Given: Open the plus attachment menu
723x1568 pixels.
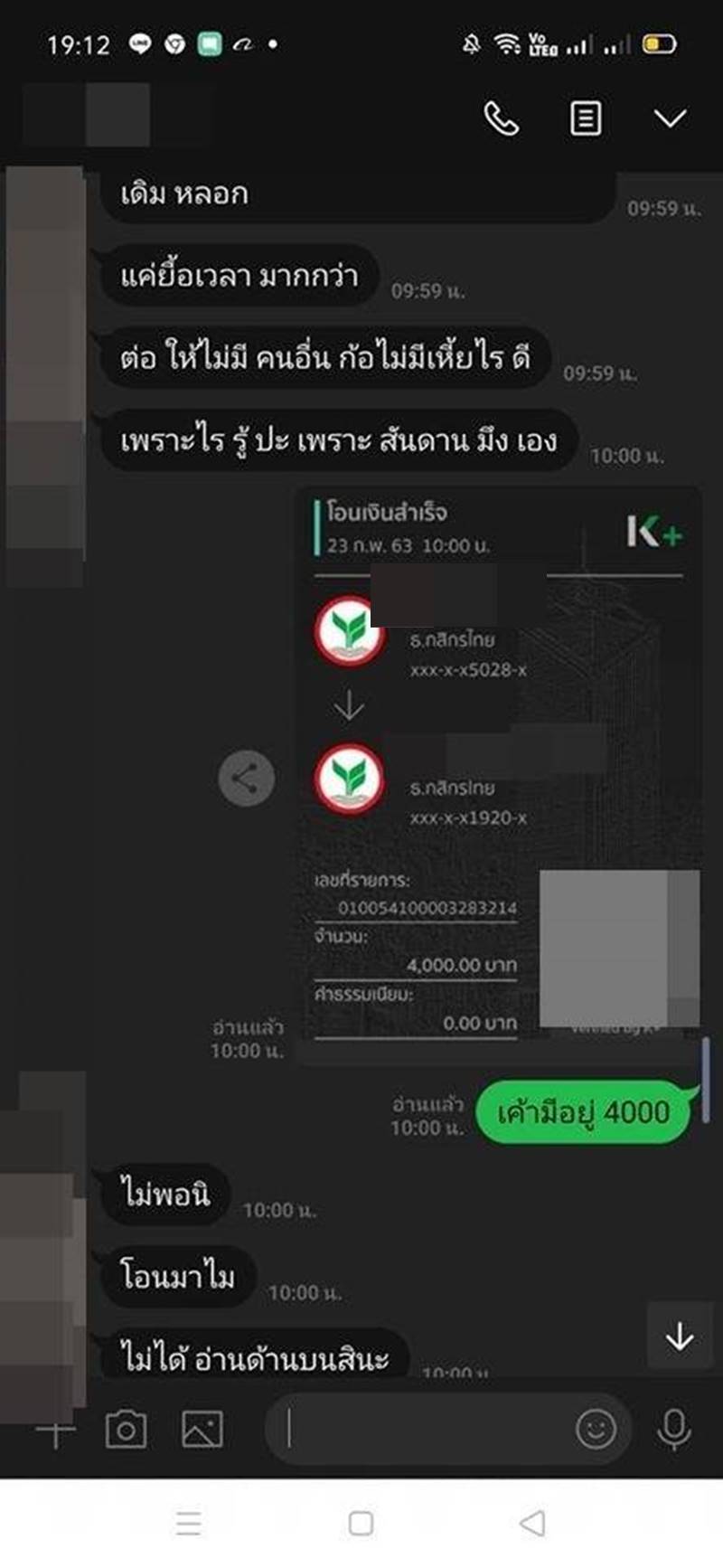Looking at the screenshot, I should pos(56,1431).
